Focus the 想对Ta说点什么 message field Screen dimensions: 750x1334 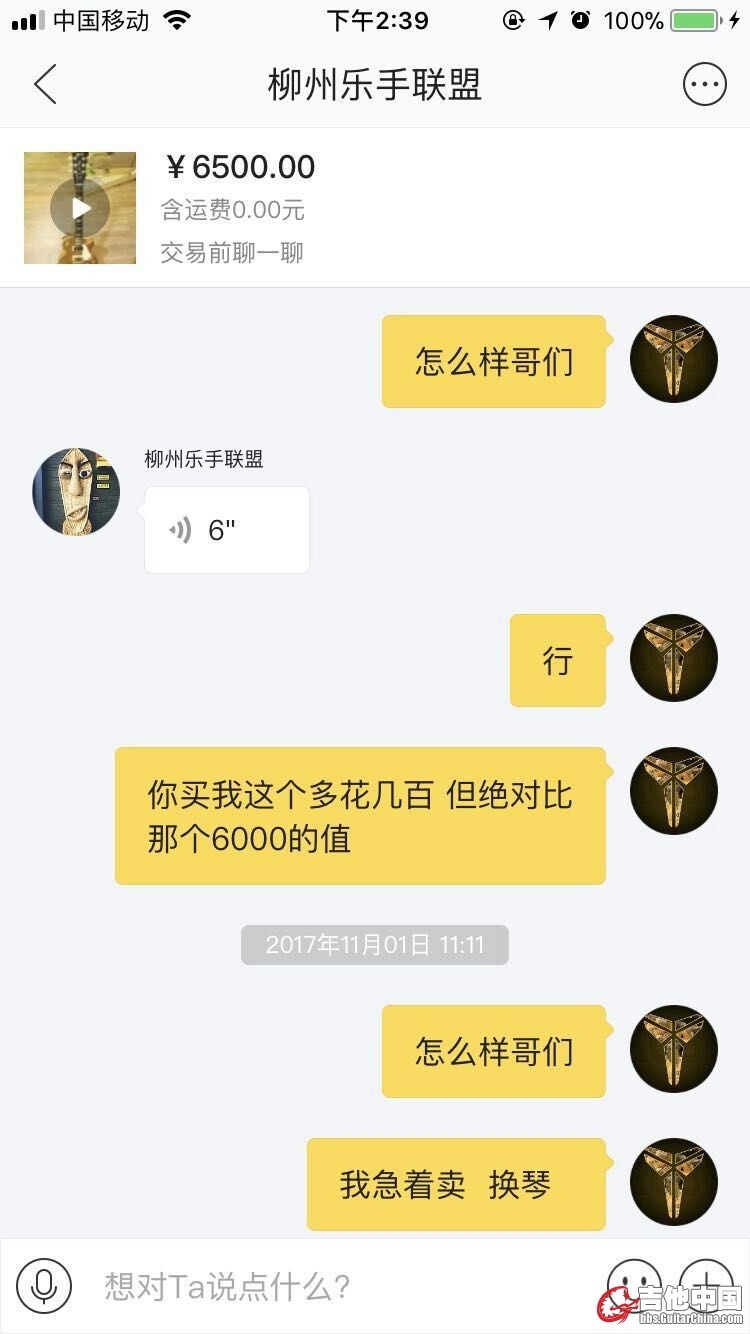pos(340,1286)
